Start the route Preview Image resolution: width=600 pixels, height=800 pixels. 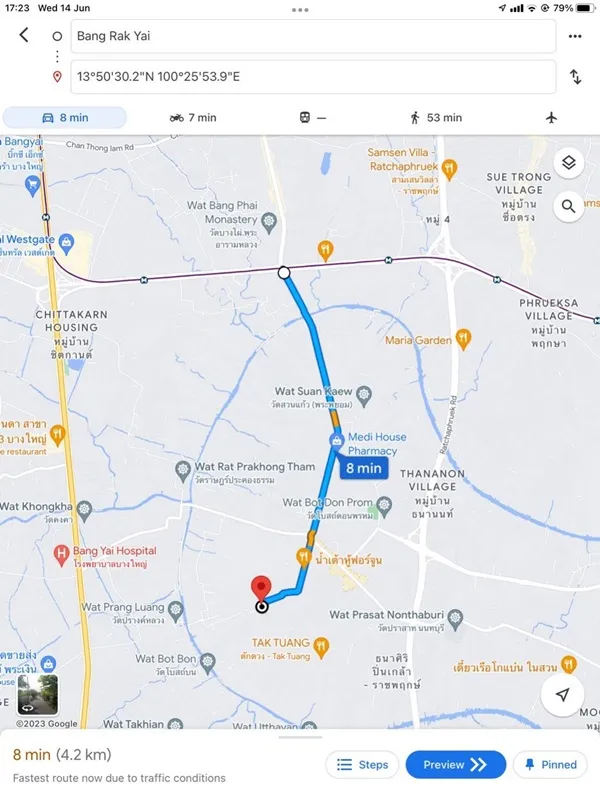455,765
